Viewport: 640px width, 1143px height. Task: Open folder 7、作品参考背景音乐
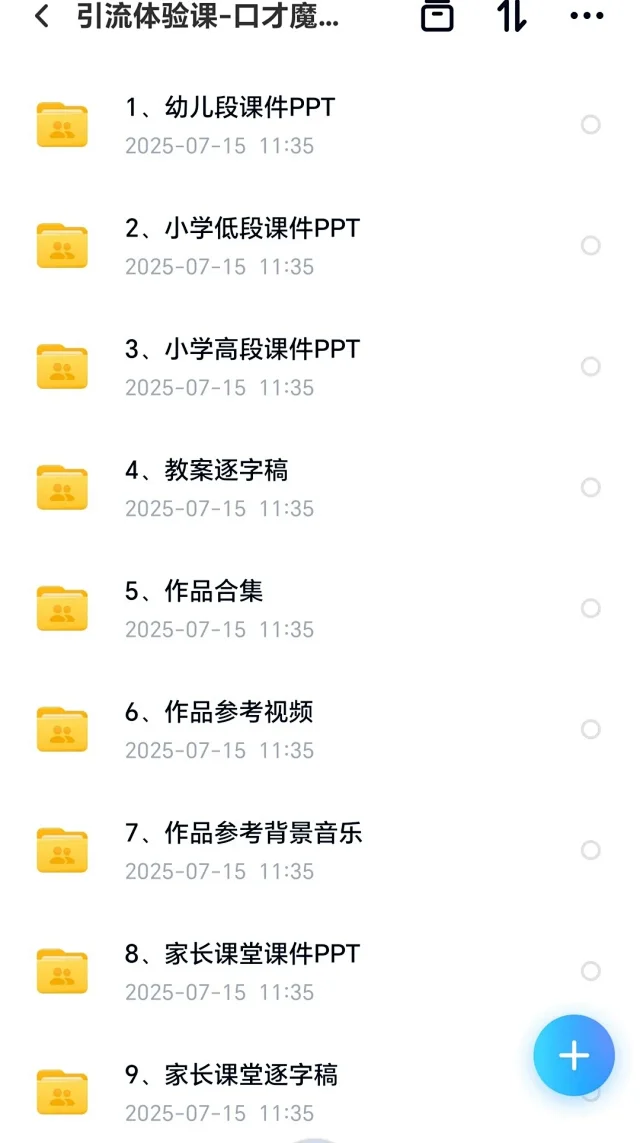tap(320, 851)
